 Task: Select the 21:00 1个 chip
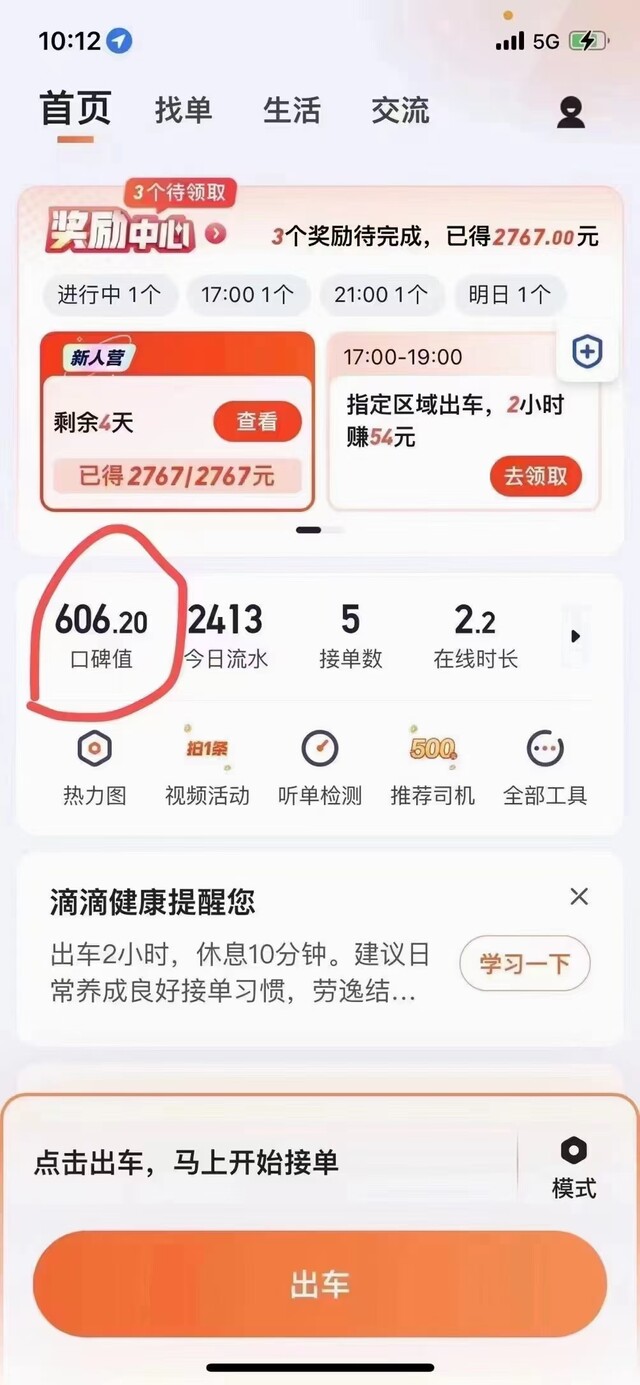[x=381, y=295]
